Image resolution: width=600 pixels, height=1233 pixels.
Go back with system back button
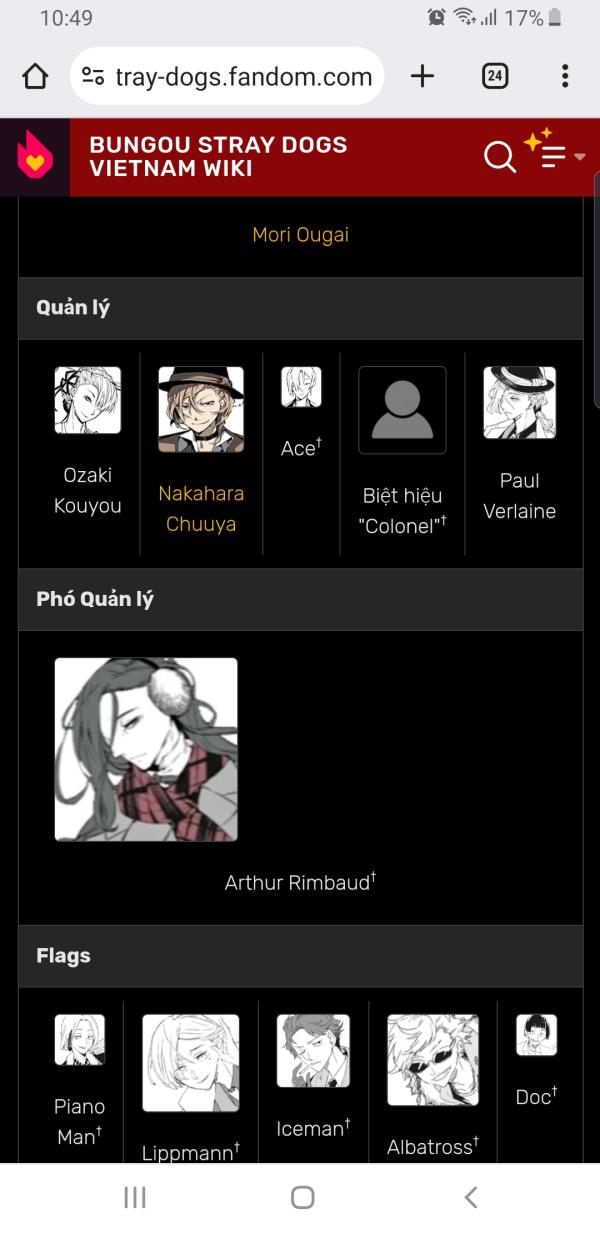[470, 1197]
